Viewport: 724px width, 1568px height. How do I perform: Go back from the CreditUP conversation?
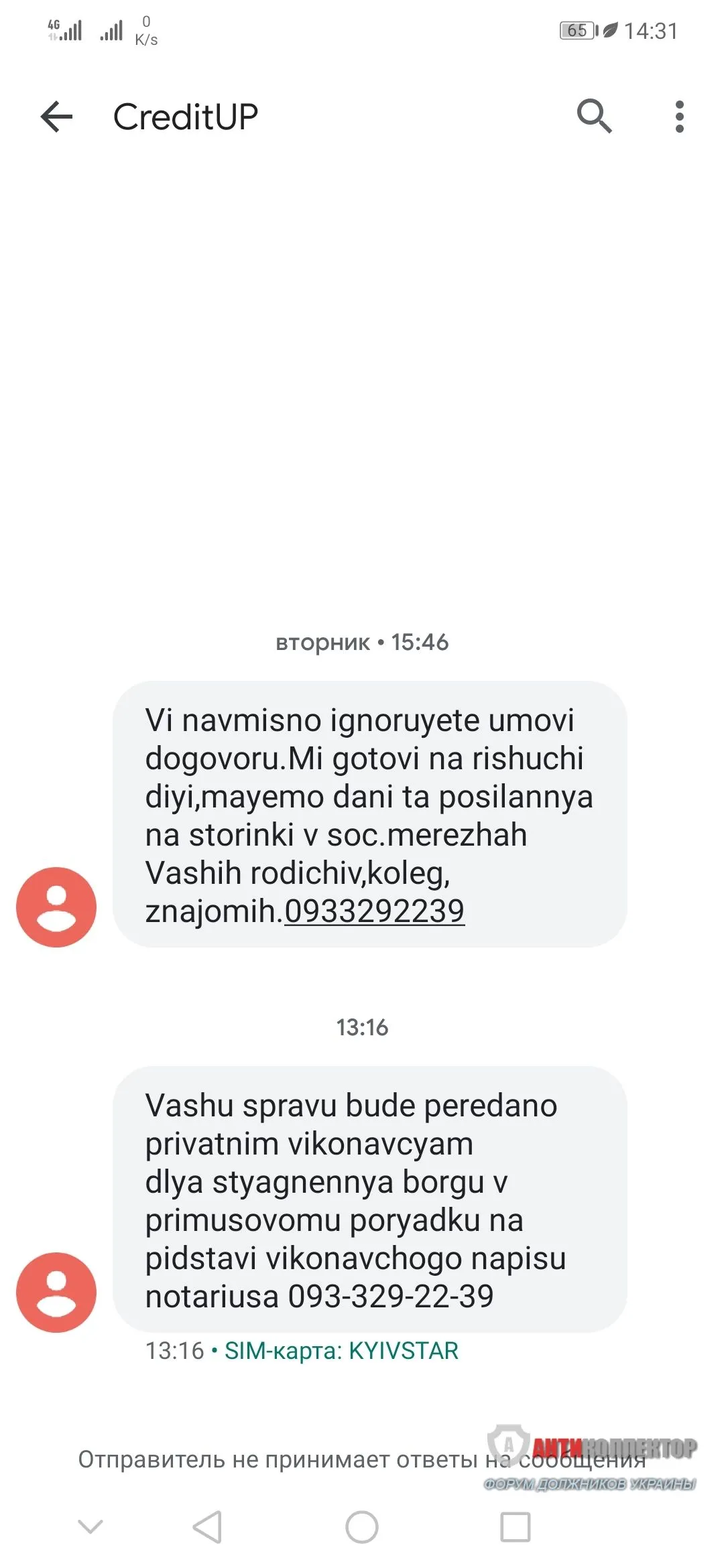click(56, 117)
